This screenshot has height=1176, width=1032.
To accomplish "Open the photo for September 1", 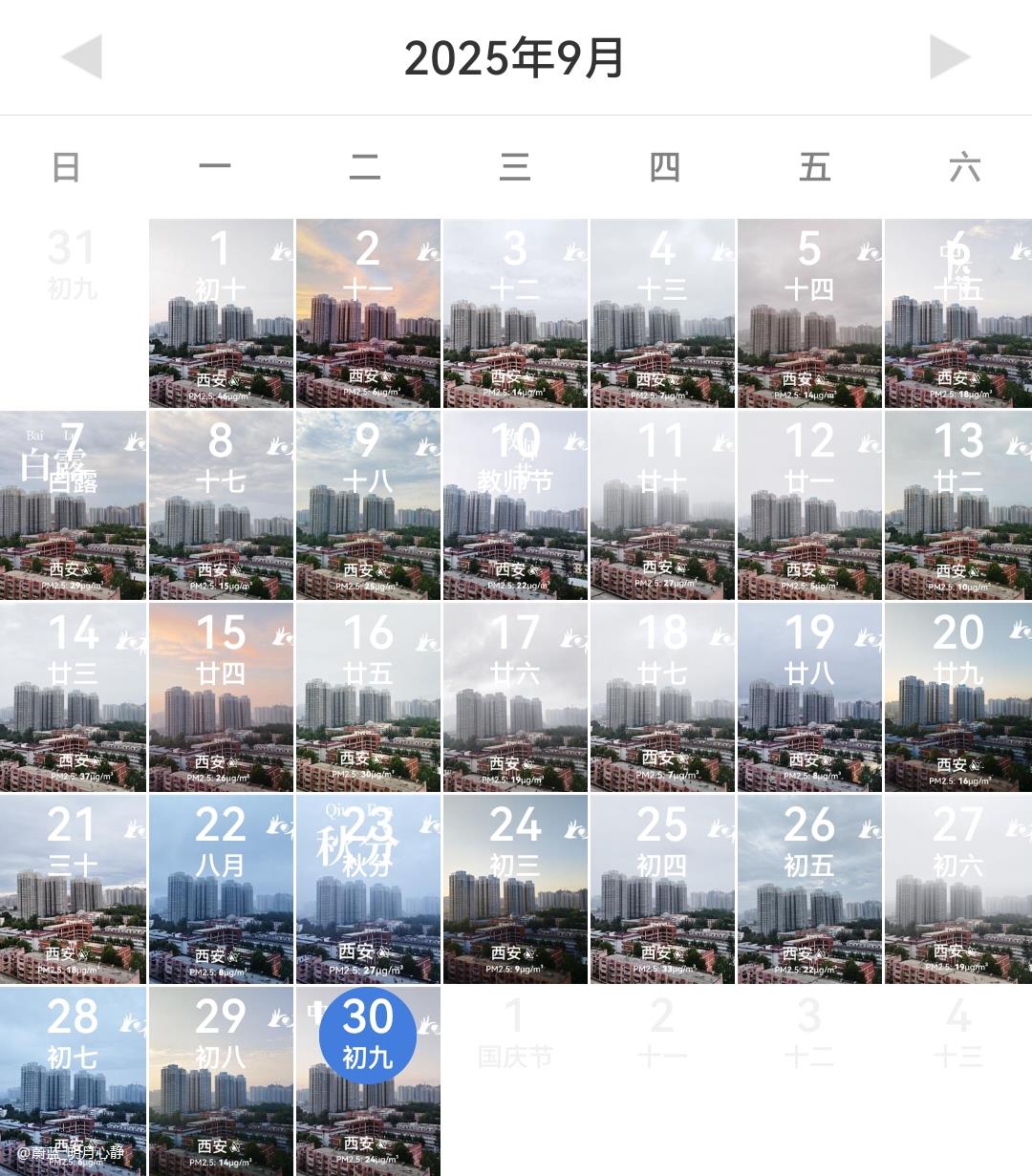I will coord(221,313).
